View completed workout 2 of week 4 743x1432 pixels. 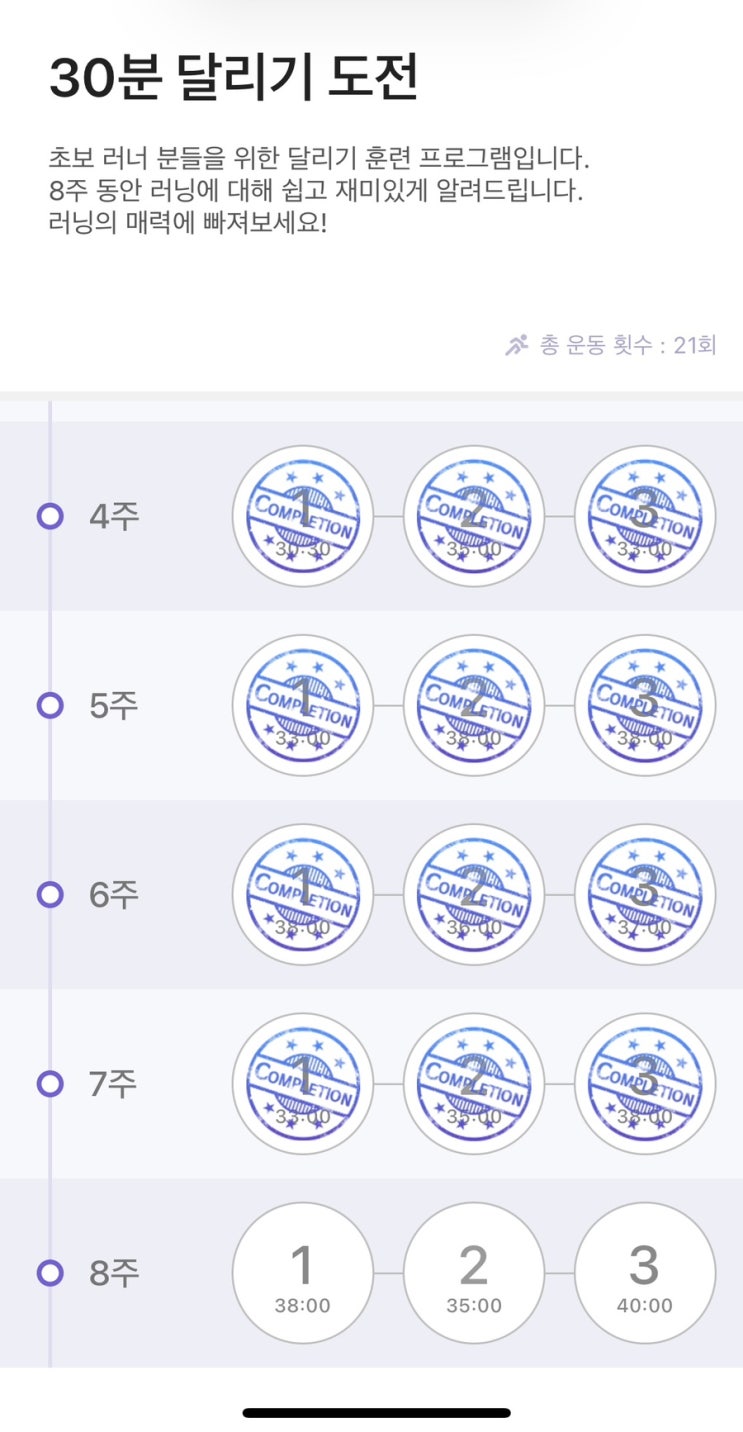click(x=474, y=516)
